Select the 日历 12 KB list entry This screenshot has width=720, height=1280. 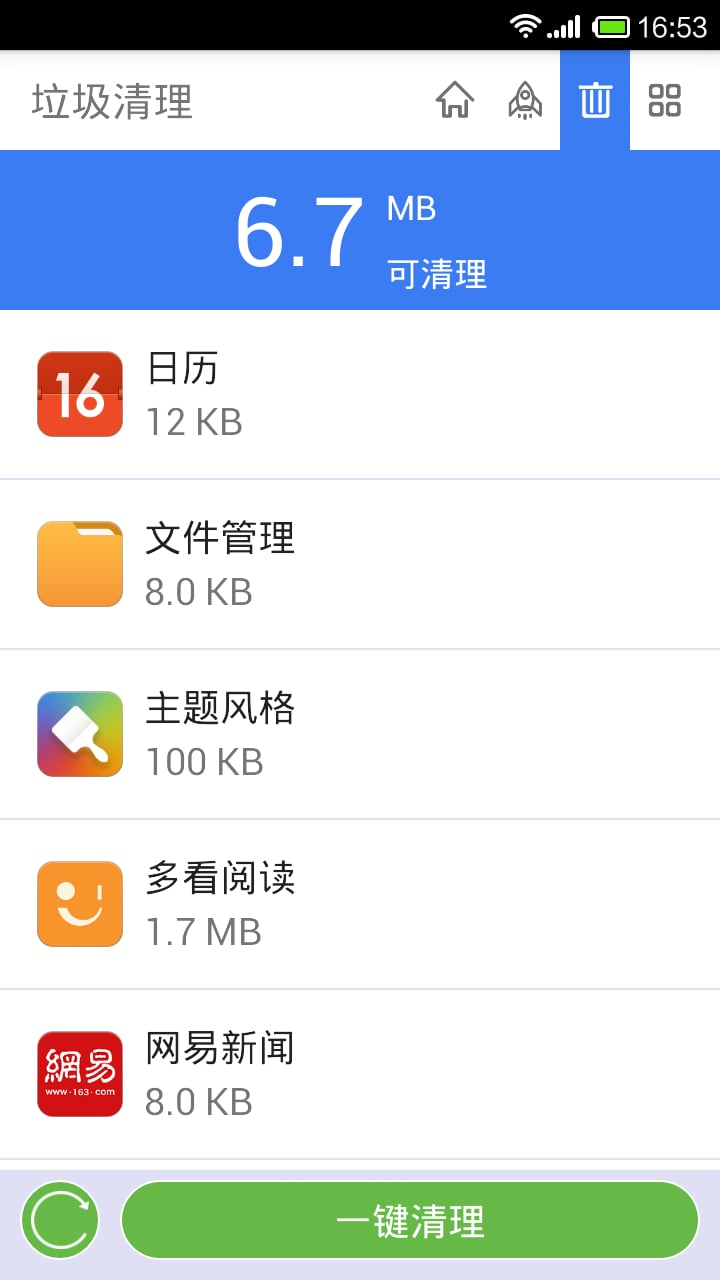tap(360, 394)
